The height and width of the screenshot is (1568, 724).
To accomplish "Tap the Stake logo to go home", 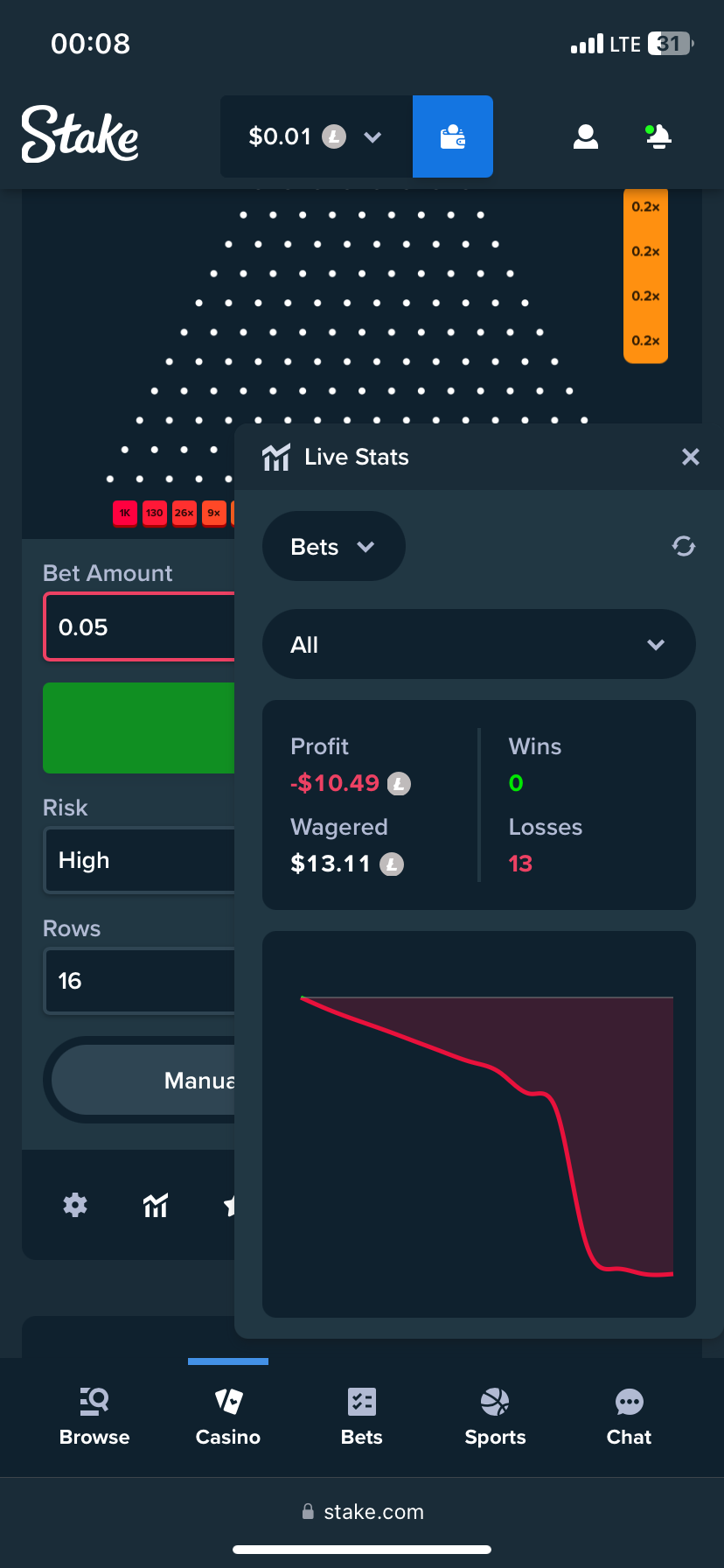I will click(80, 135).
